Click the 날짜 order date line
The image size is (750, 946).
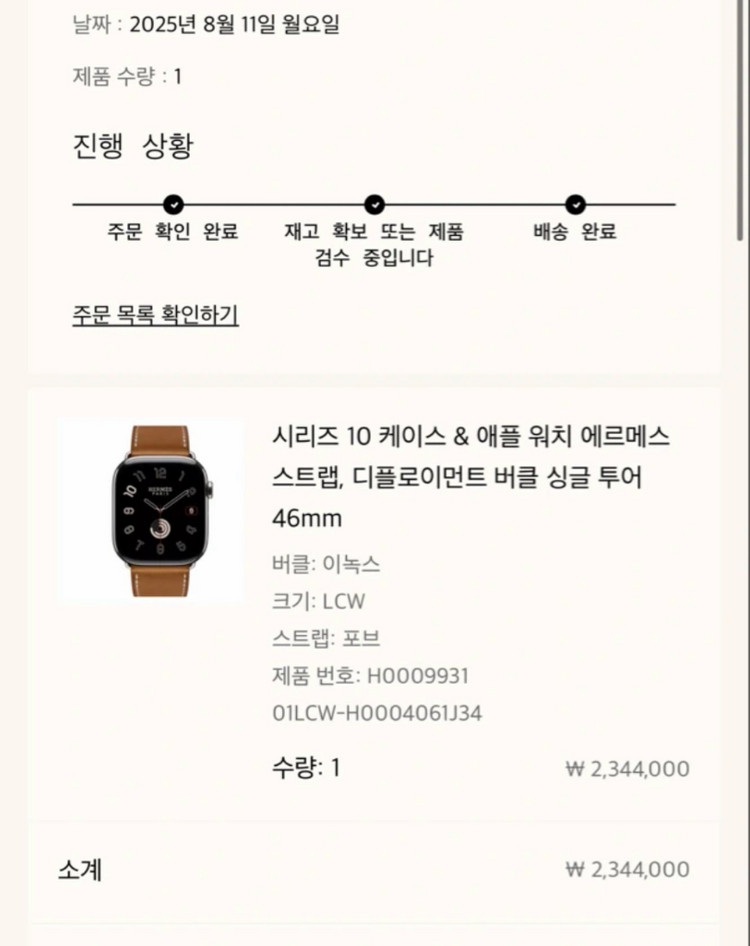[x=206, y=28]
